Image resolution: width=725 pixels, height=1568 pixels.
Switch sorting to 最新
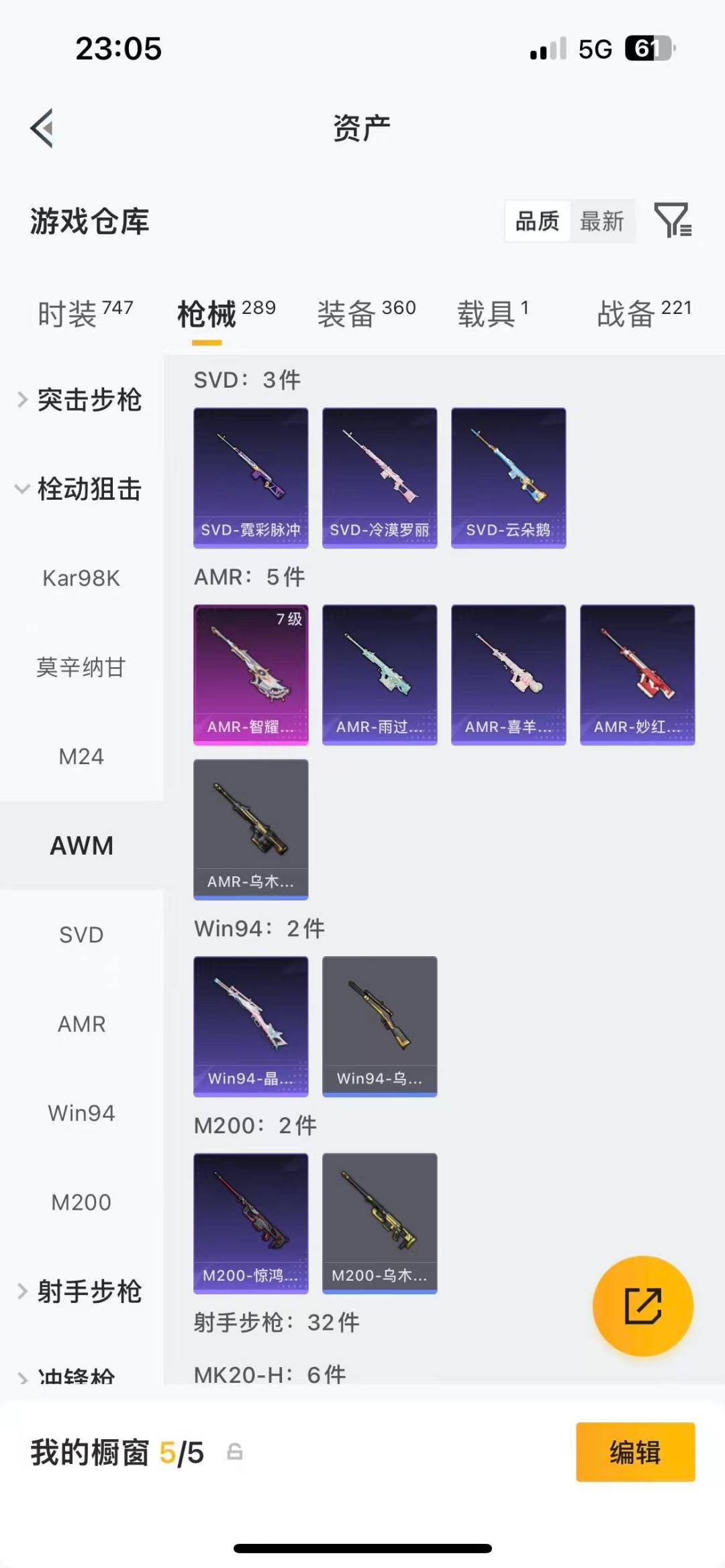pyautogui.click(x=601, y=221)
